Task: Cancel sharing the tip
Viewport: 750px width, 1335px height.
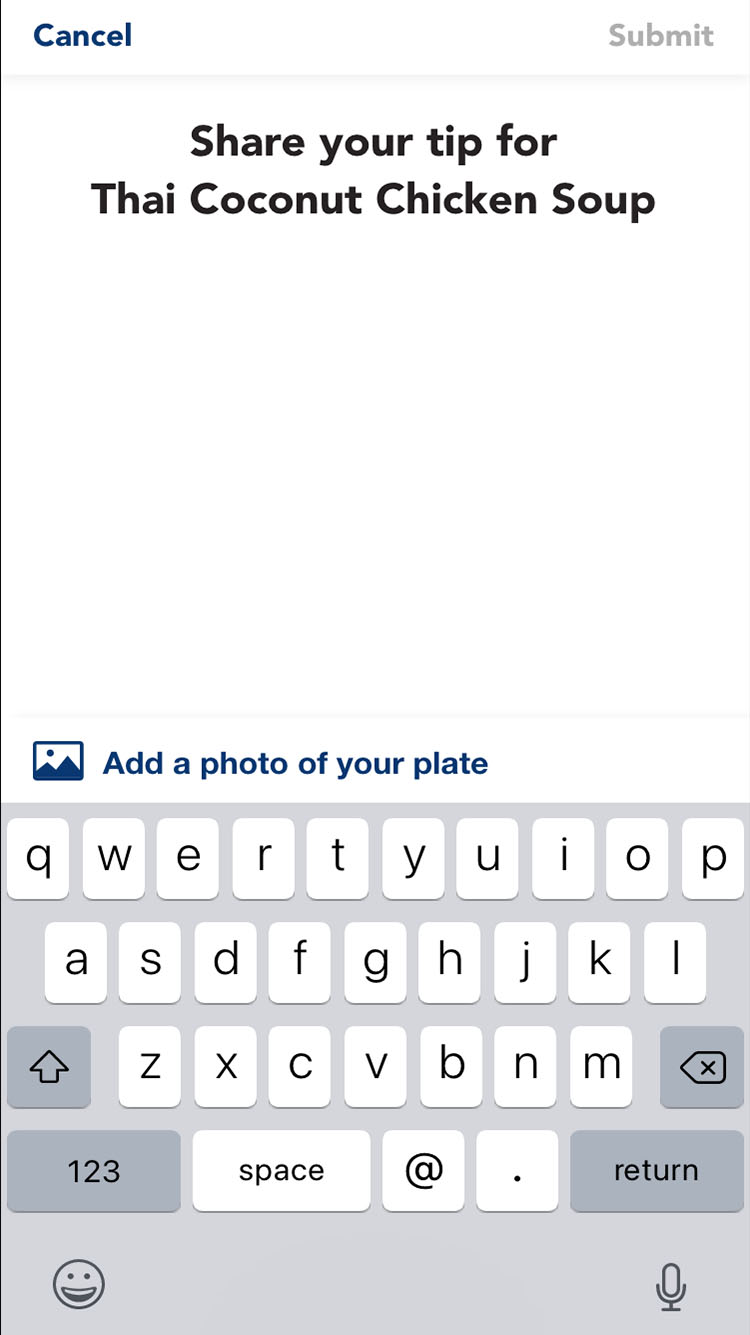Action: (82, 36)
